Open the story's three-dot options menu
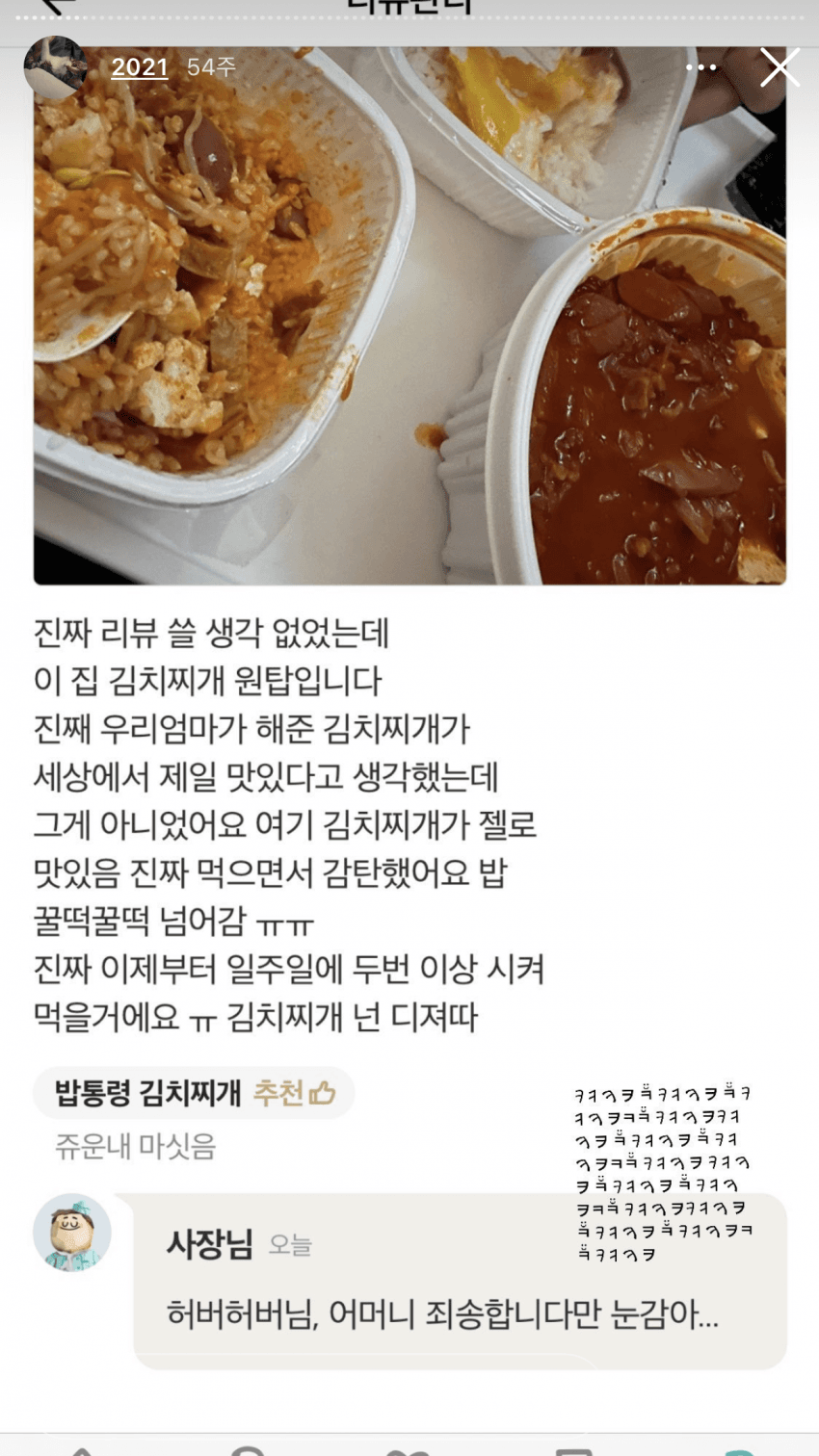Screen dimensions: 819x1456 coord(700,67)
